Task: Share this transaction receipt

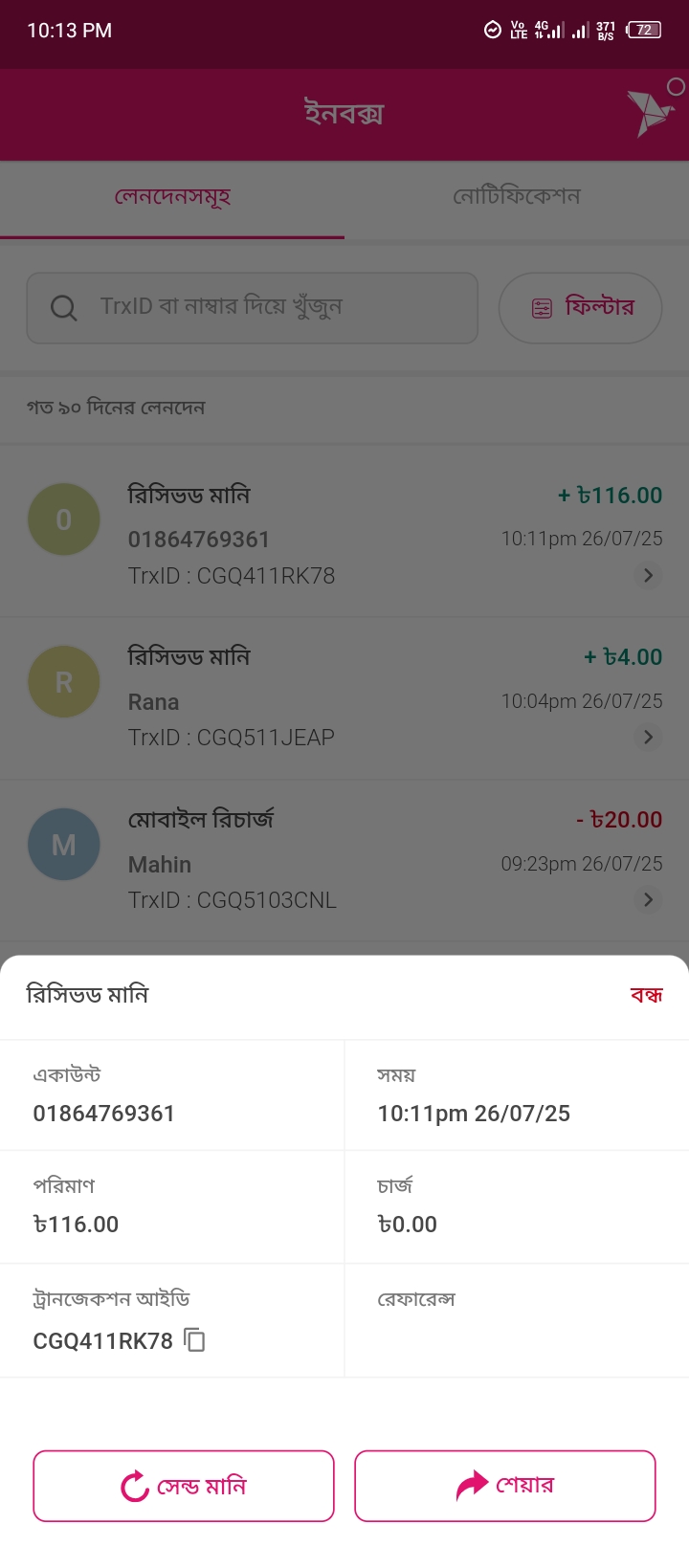Action: tap(505, 1486)
